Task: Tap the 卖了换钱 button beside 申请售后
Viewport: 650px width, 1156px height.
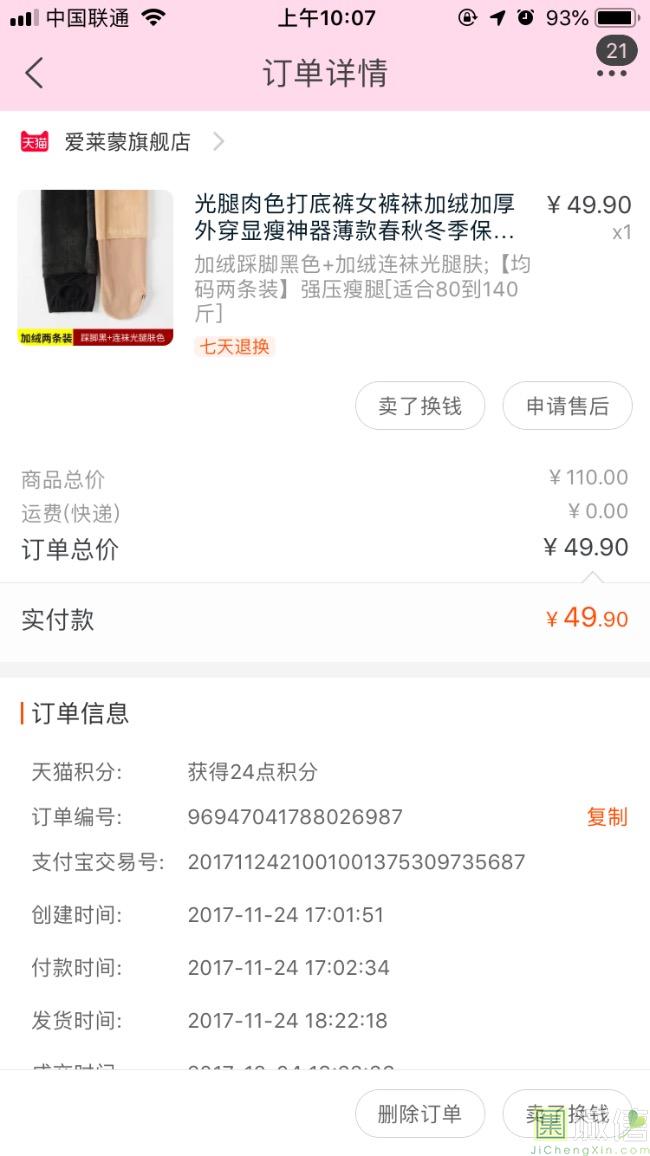Action: (420, 406)
